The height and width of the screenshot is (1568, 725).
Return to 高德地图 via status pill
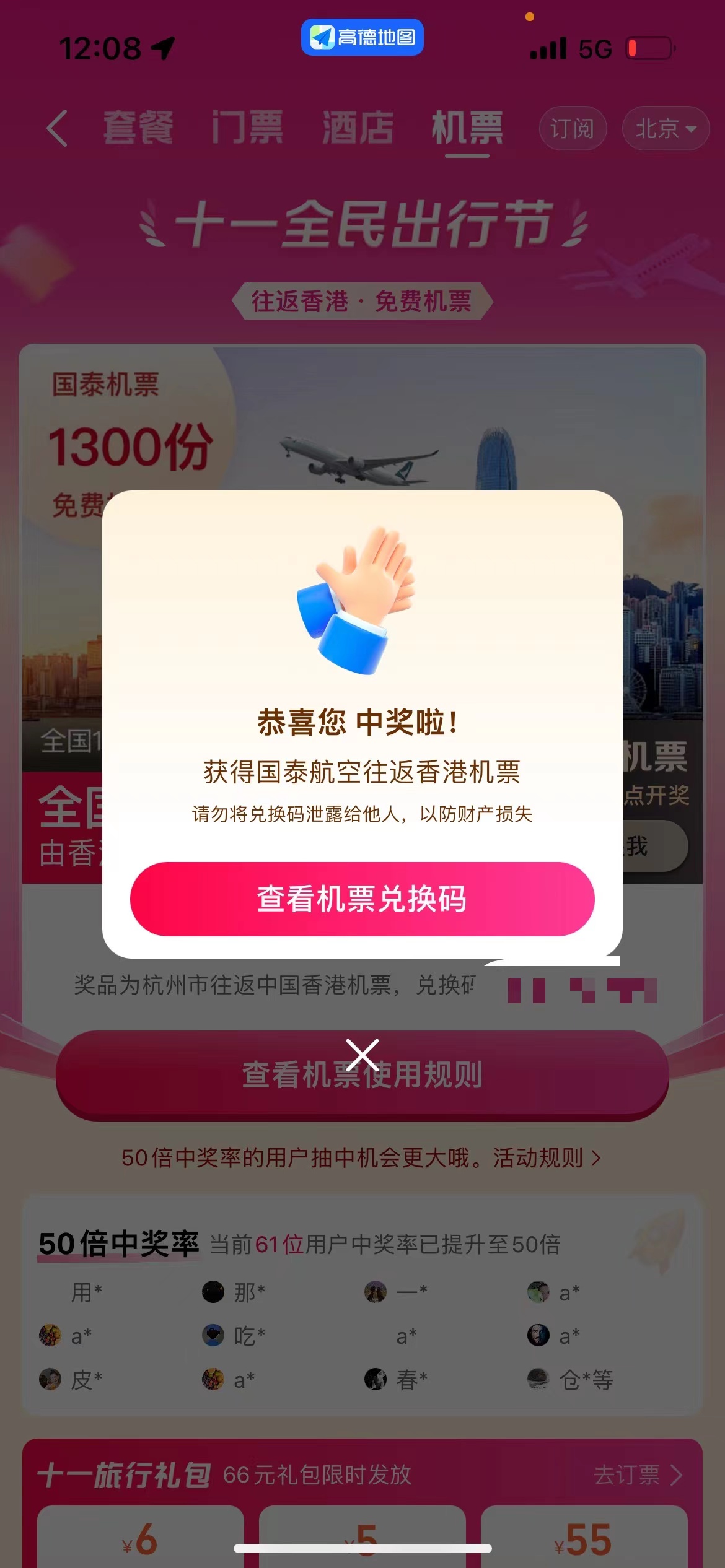point(362,37)
